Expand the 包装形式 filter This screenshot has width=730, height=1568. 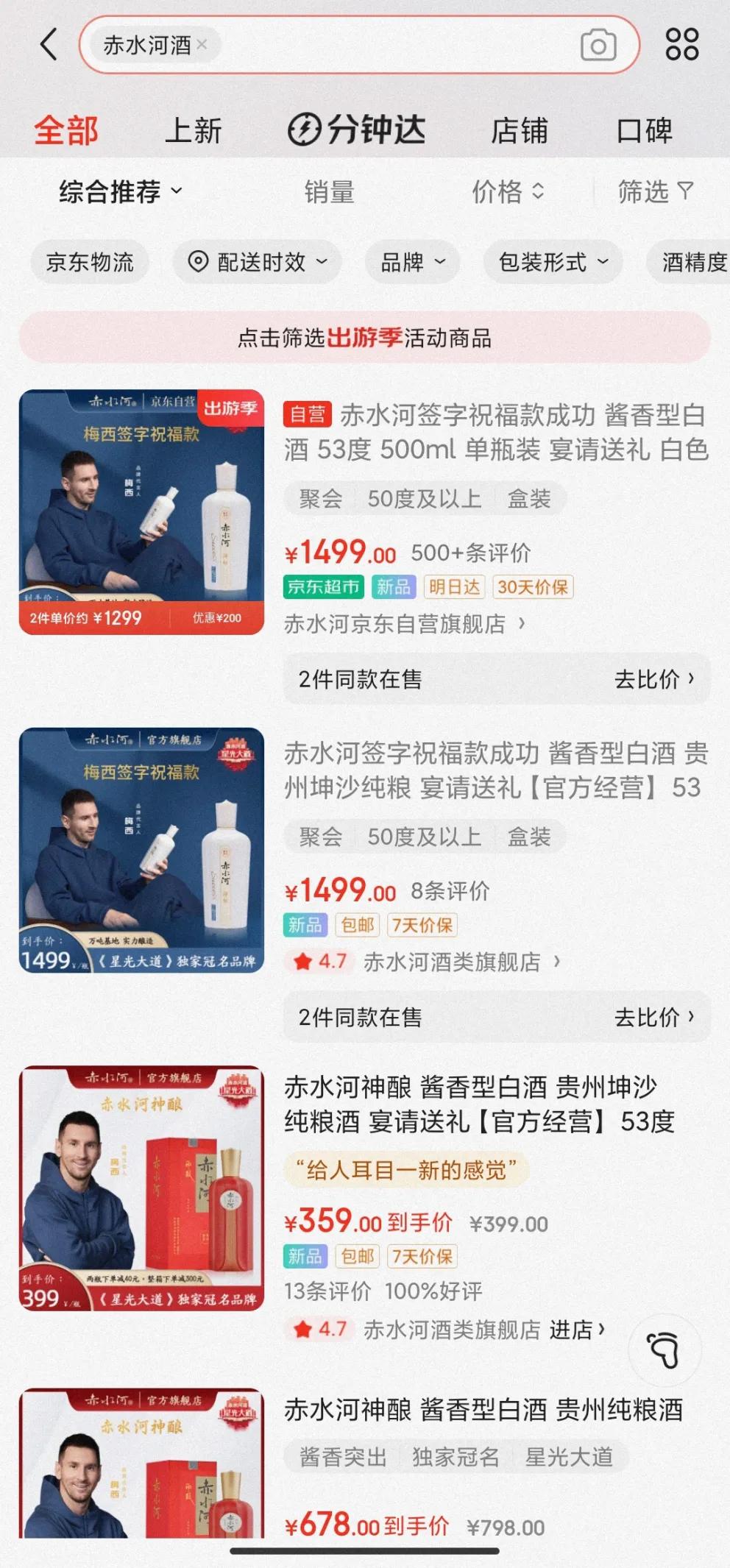(x=553, y=262)
